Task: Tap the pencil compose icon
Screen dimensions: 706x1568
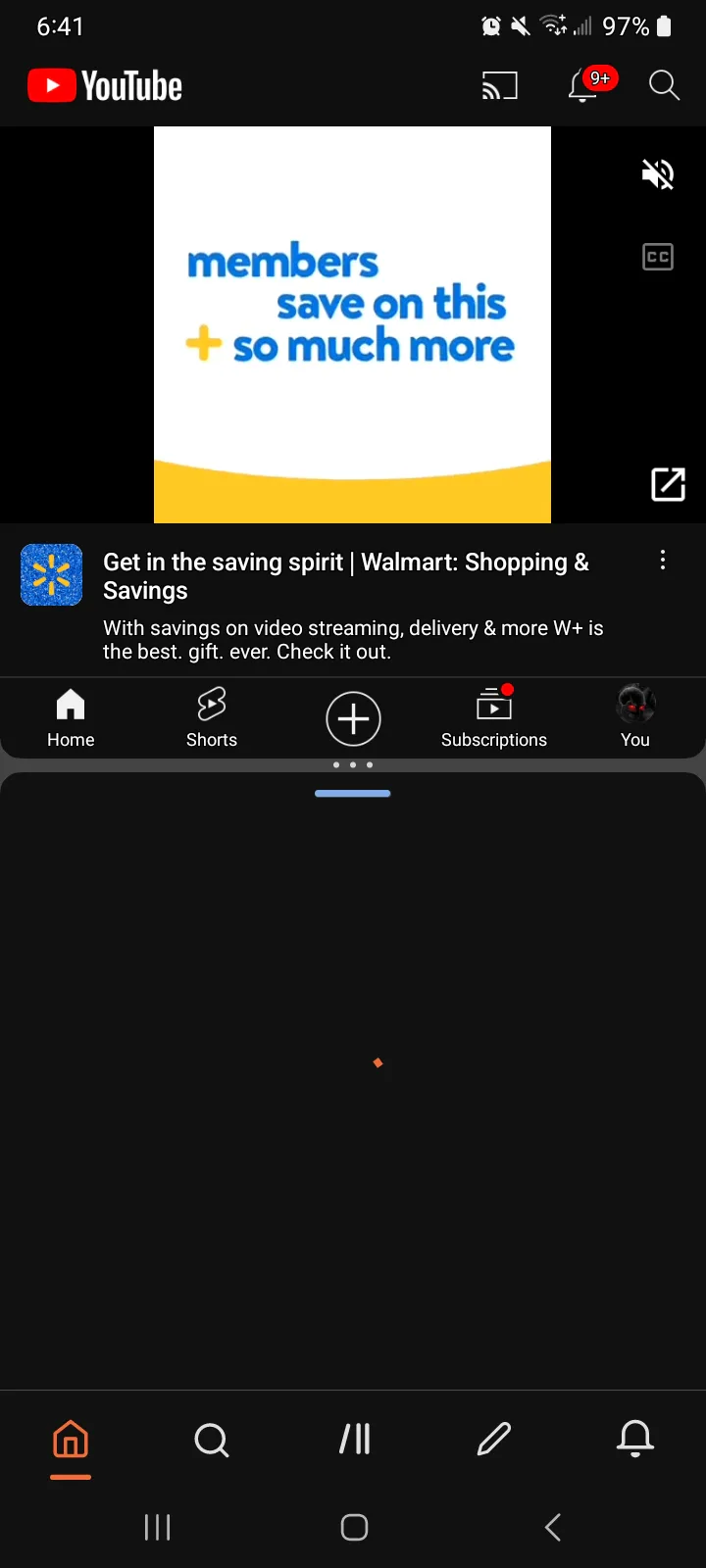Action: pyautogui.click(x=494, y=1440)
